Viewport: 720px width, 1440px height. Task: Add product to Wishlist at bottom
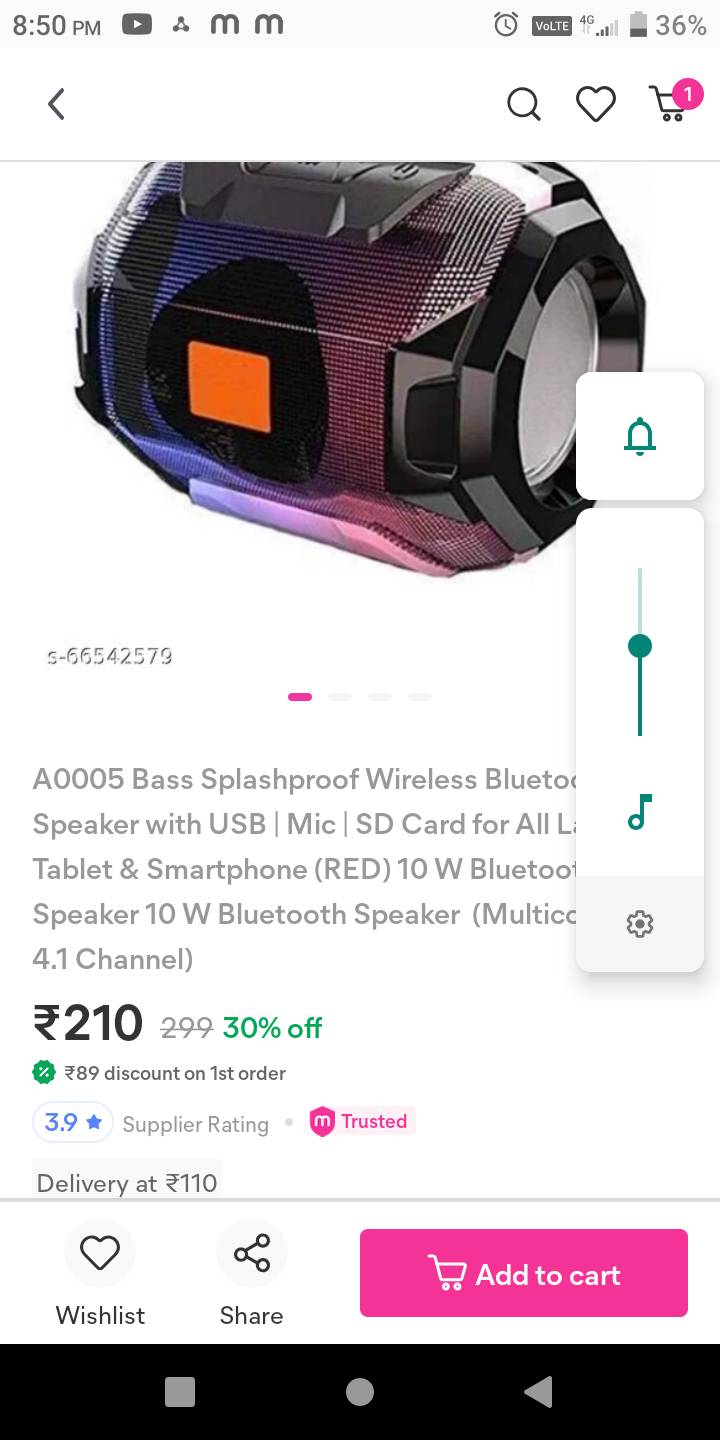pyautogui.click(x=100, y=1274)
